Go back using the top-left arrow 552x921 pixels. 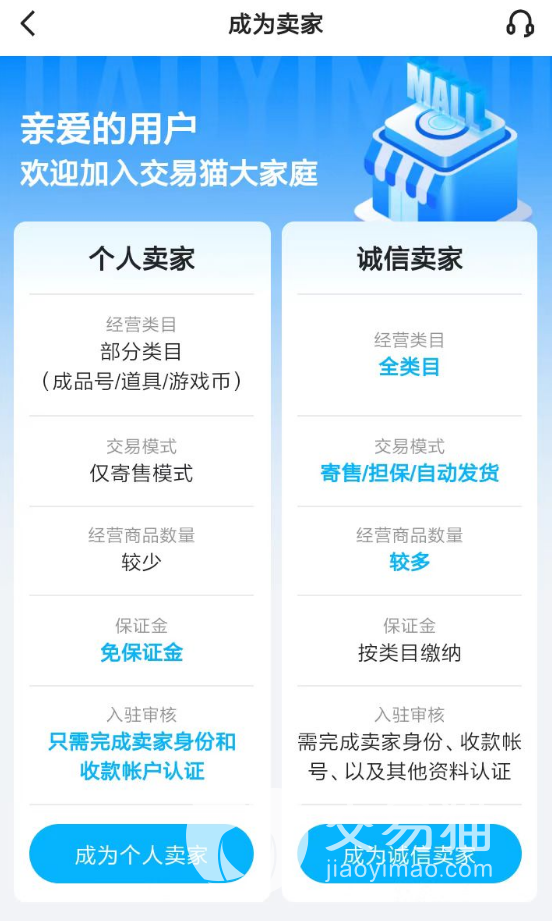[28, 25]
